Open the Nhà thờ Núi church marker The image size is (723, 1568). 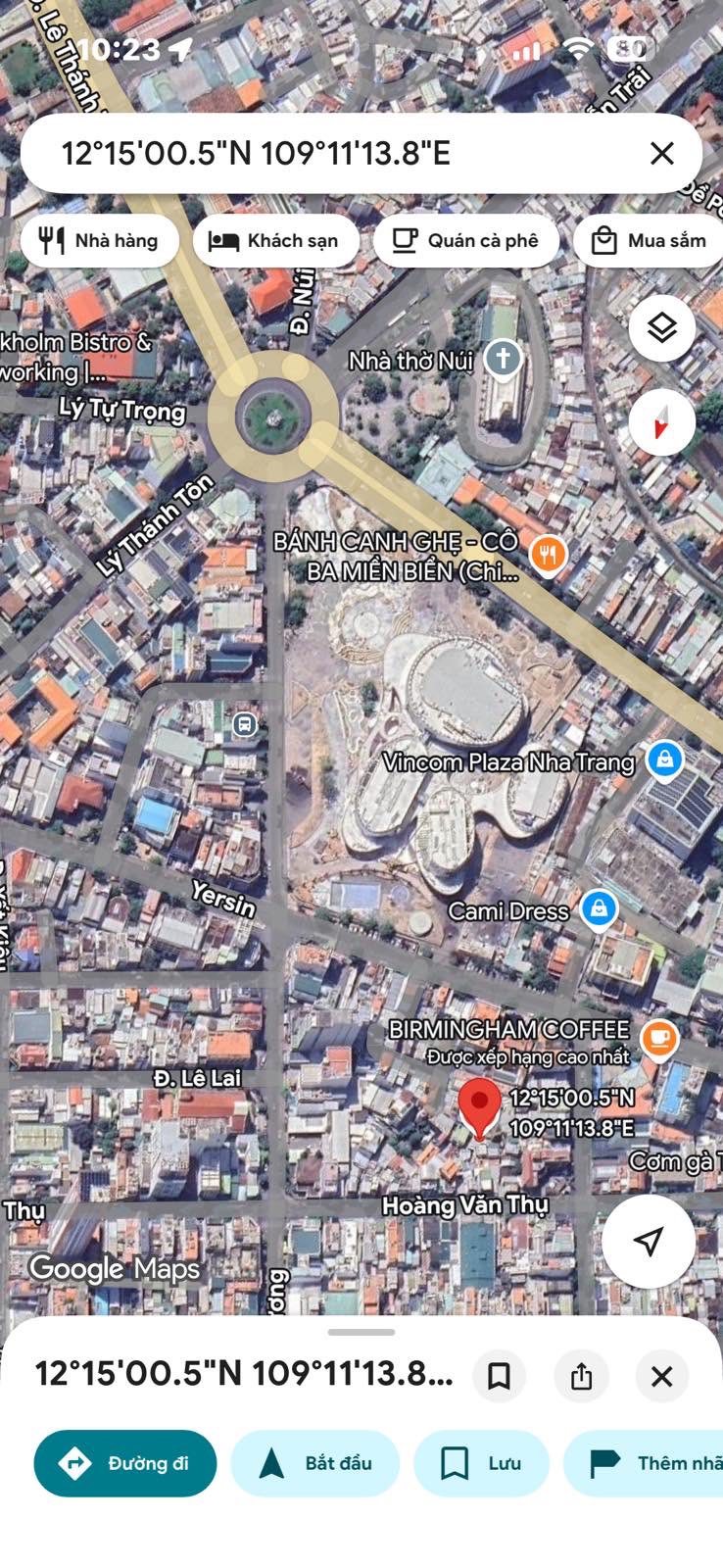[x=503, y=359]
